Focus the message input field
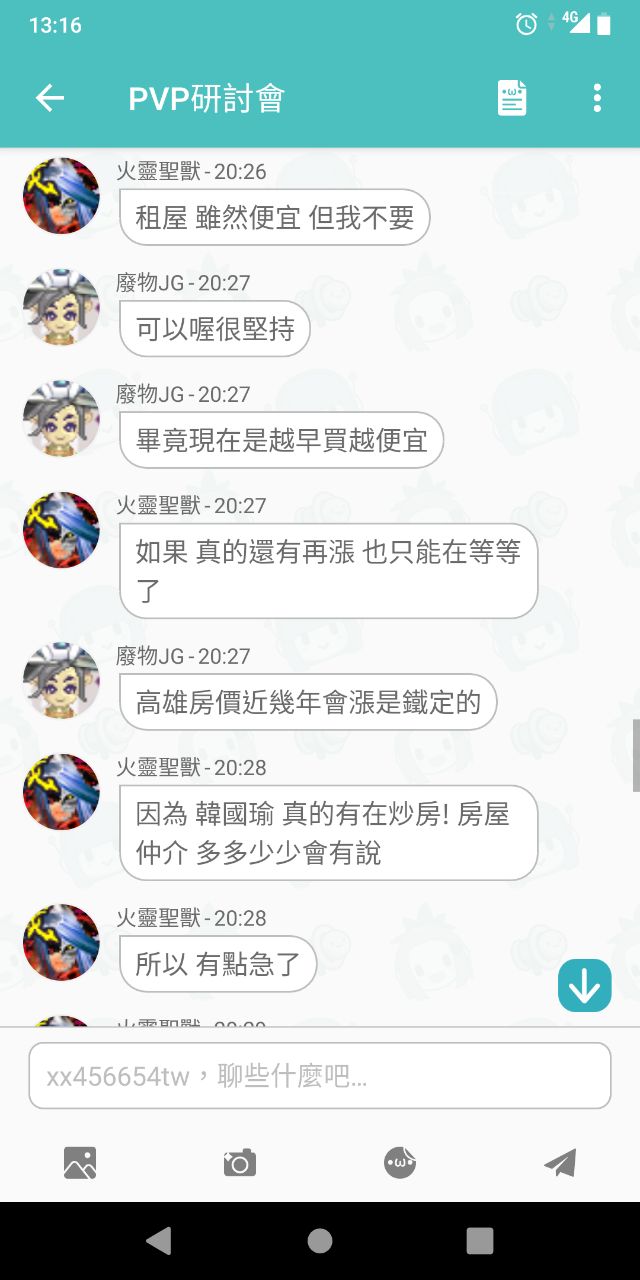 coord(320,1076)
